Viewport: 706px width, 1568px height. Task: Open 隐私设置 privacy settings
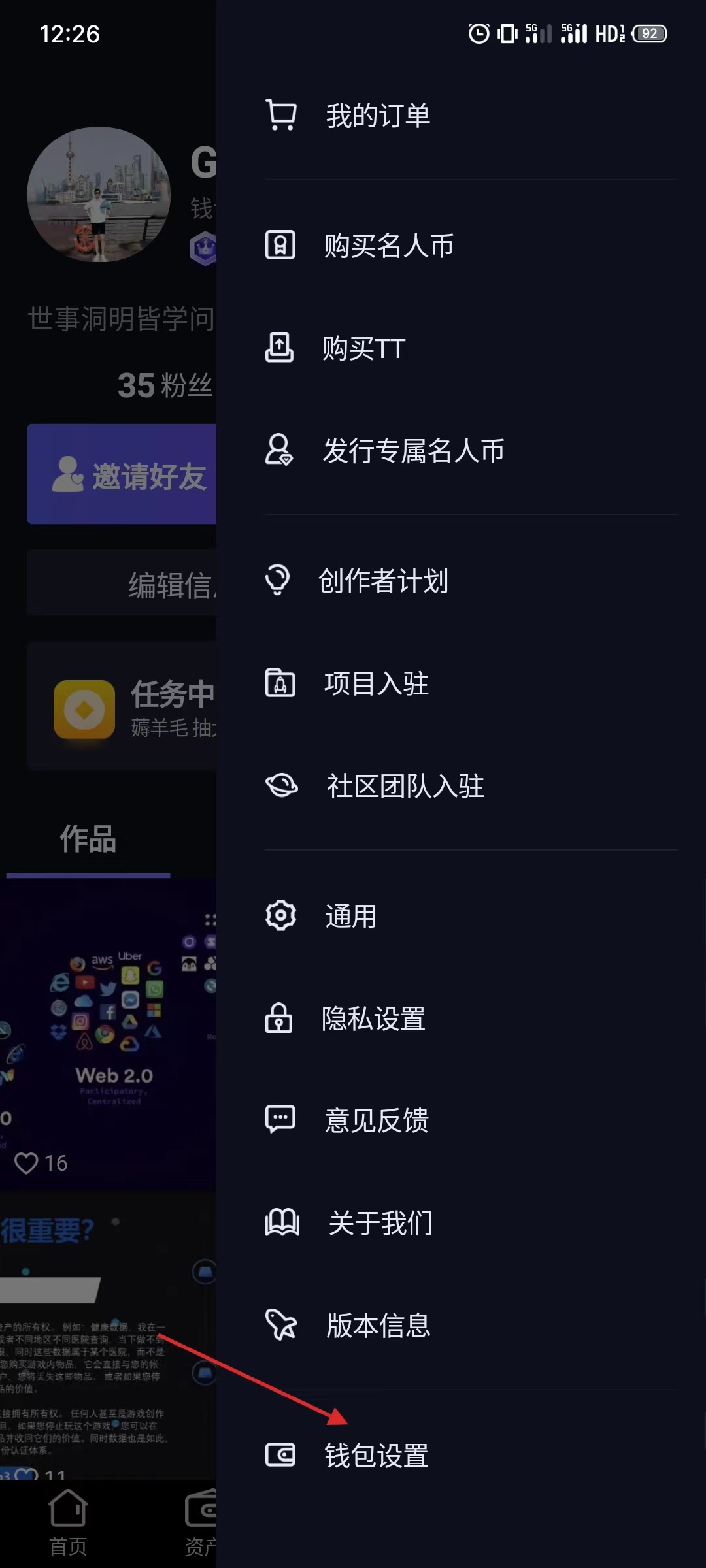(373, 1019)
